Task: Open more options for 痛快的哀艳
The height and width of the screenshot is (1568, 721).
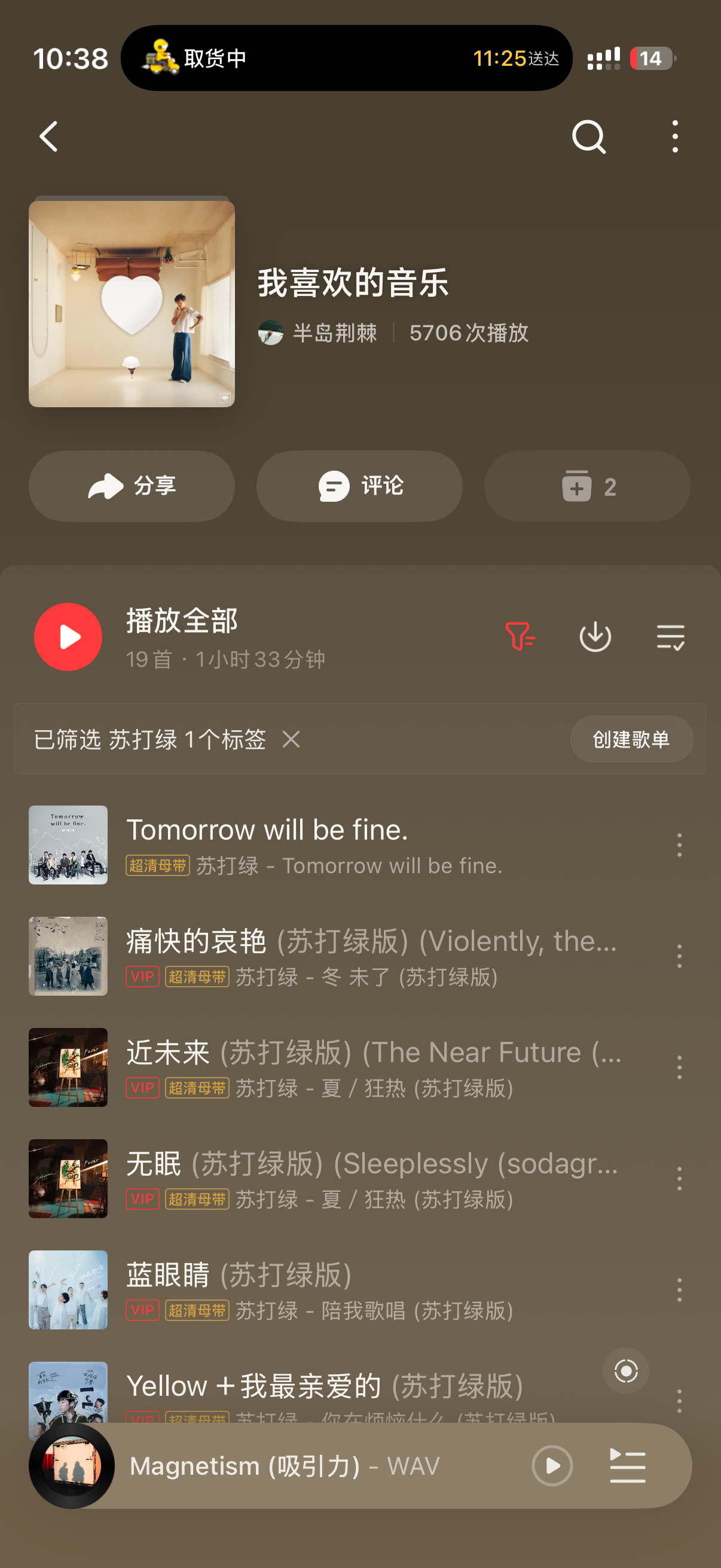Action: tap(679, 956)
